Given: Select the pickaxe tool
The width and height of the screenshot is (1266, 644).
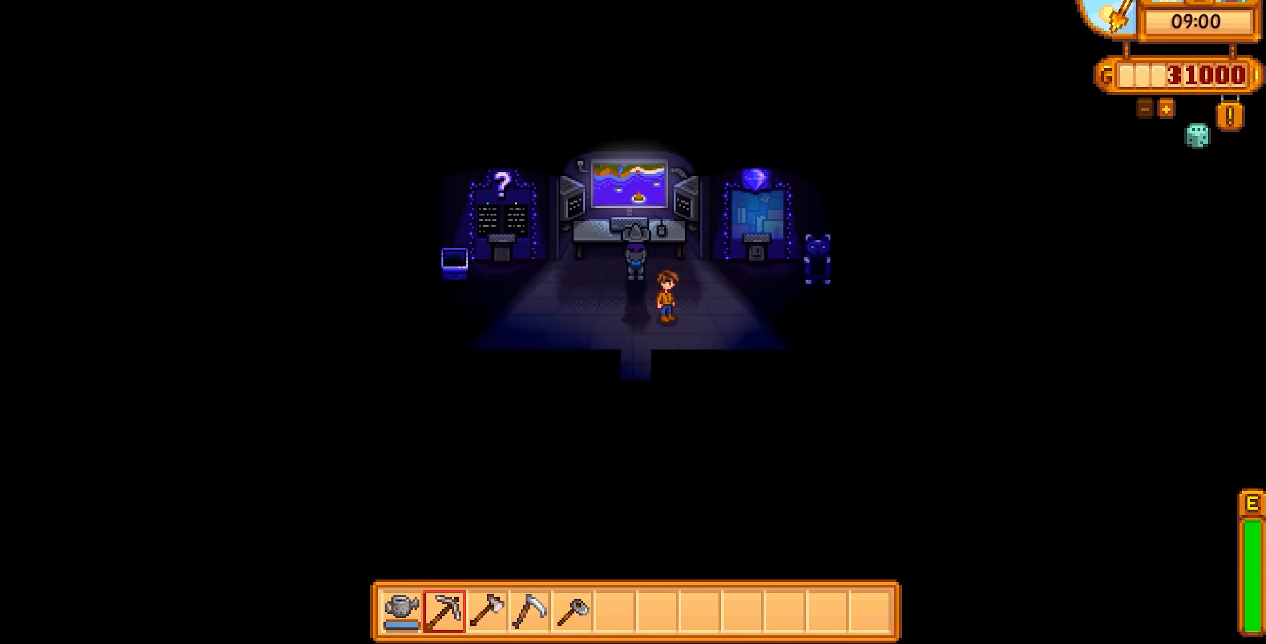Looking at the screenshot, I should 444,610.
